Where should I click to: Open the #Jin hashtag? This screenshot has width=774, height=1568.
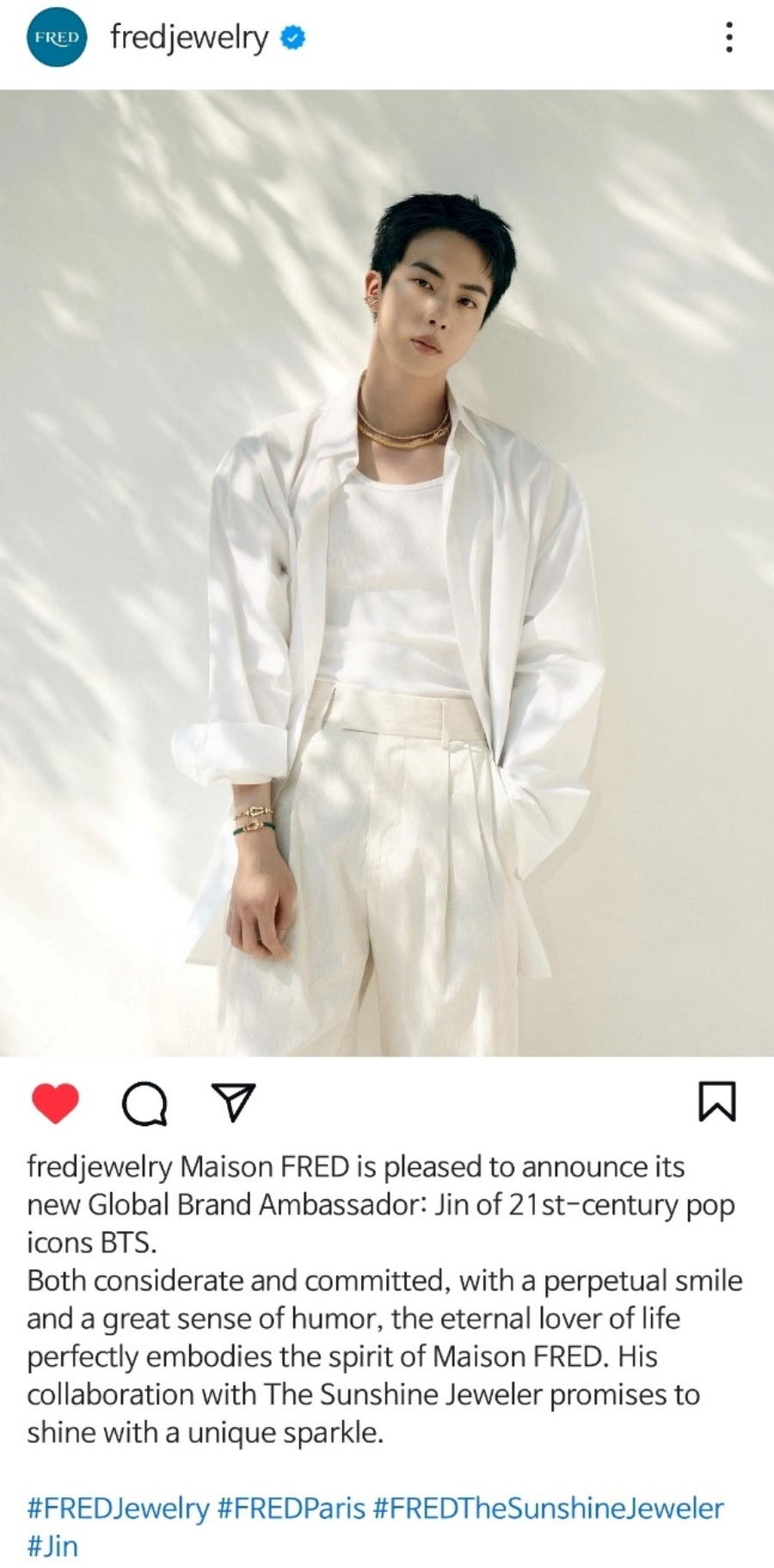click(x=52, y=1547)
